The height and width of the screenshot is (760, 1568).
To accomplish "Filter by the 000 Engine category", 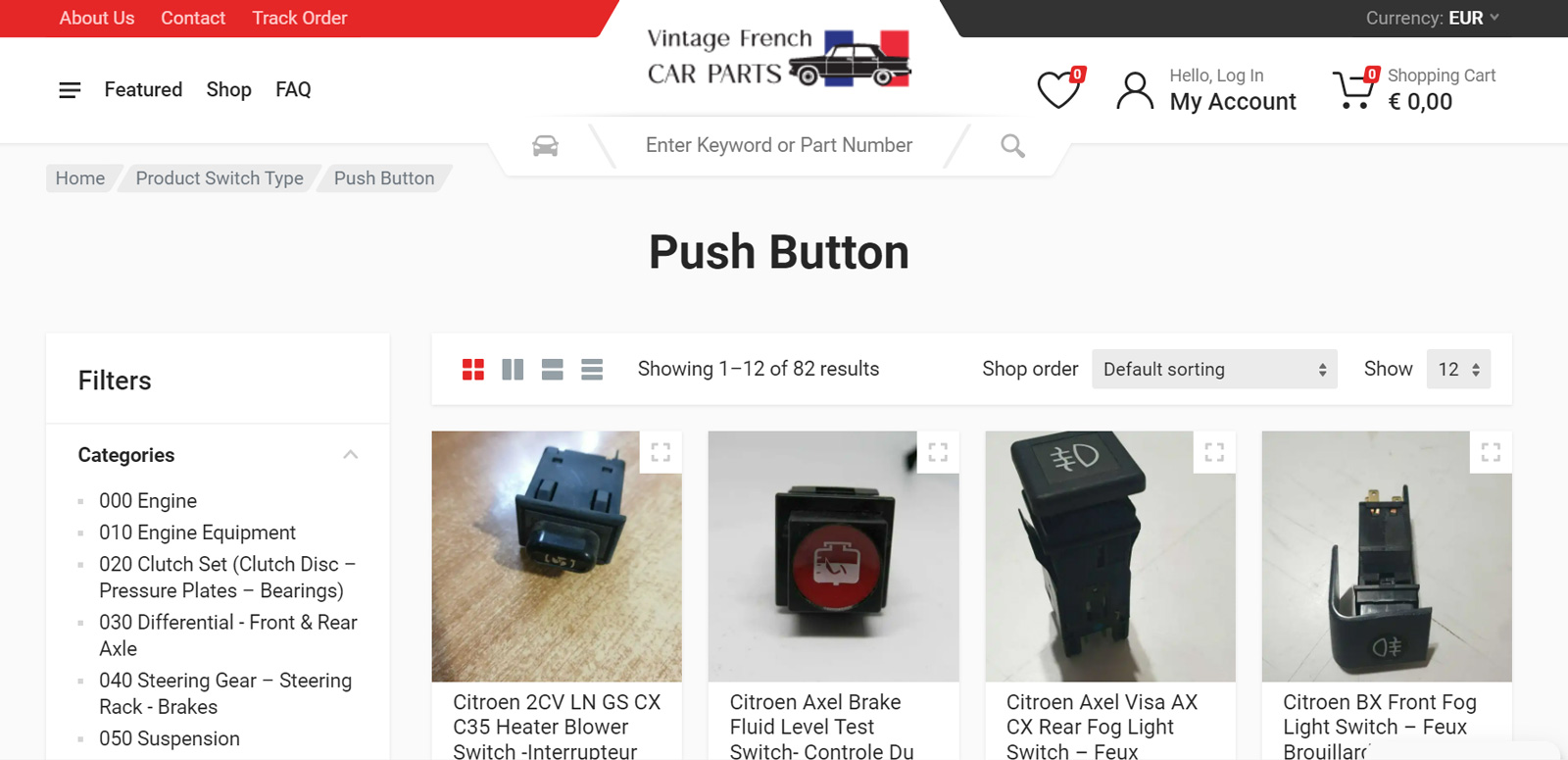I will tap(148, 501).
